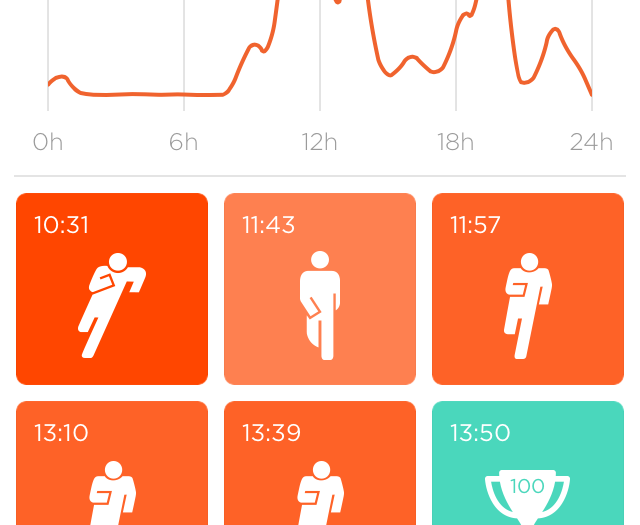Open the 13:10 activity card
The image size is (640, 525).
(112, 465)
